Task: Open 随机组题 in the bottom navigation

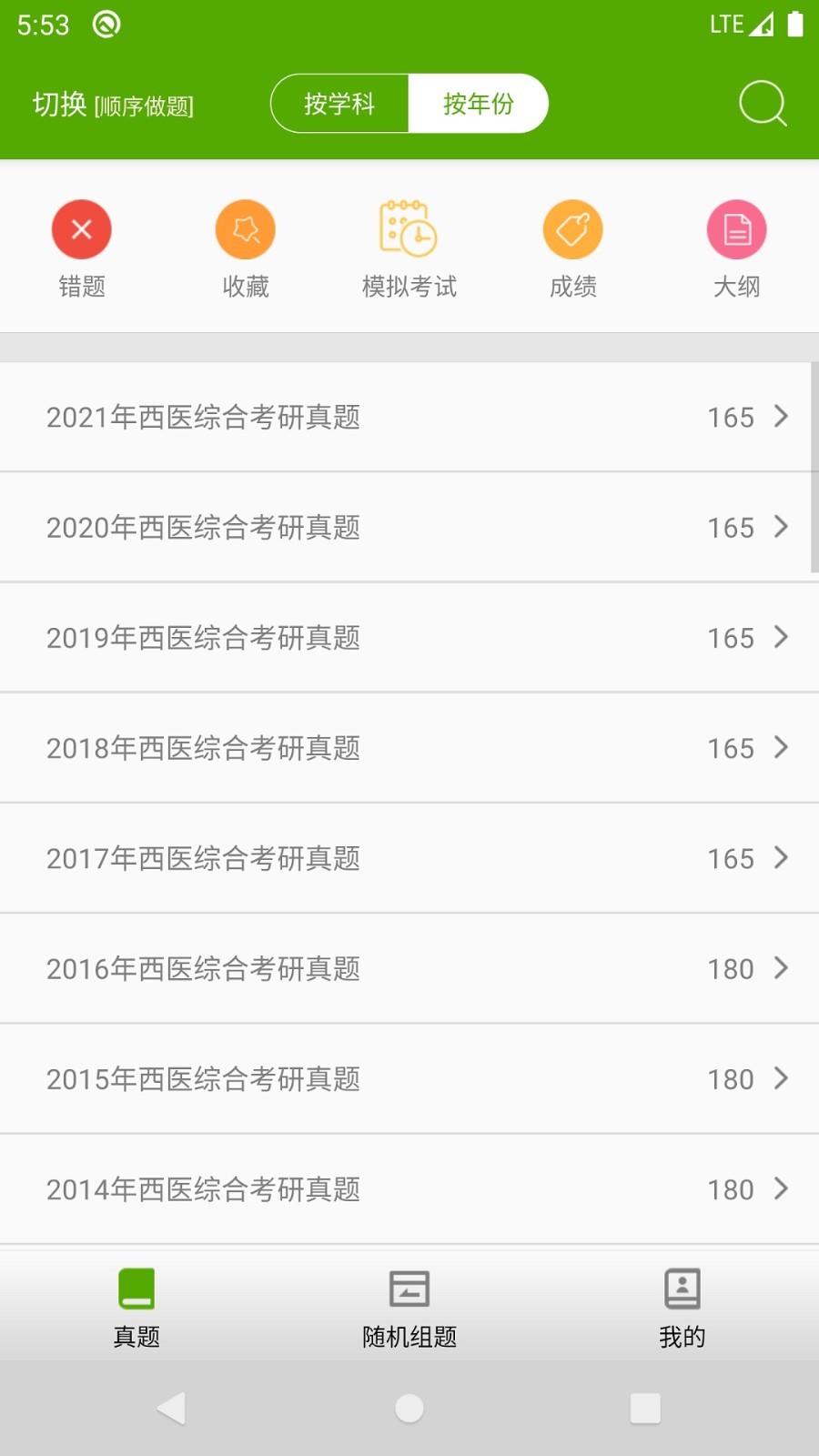Action: (x=409, y=1306)
